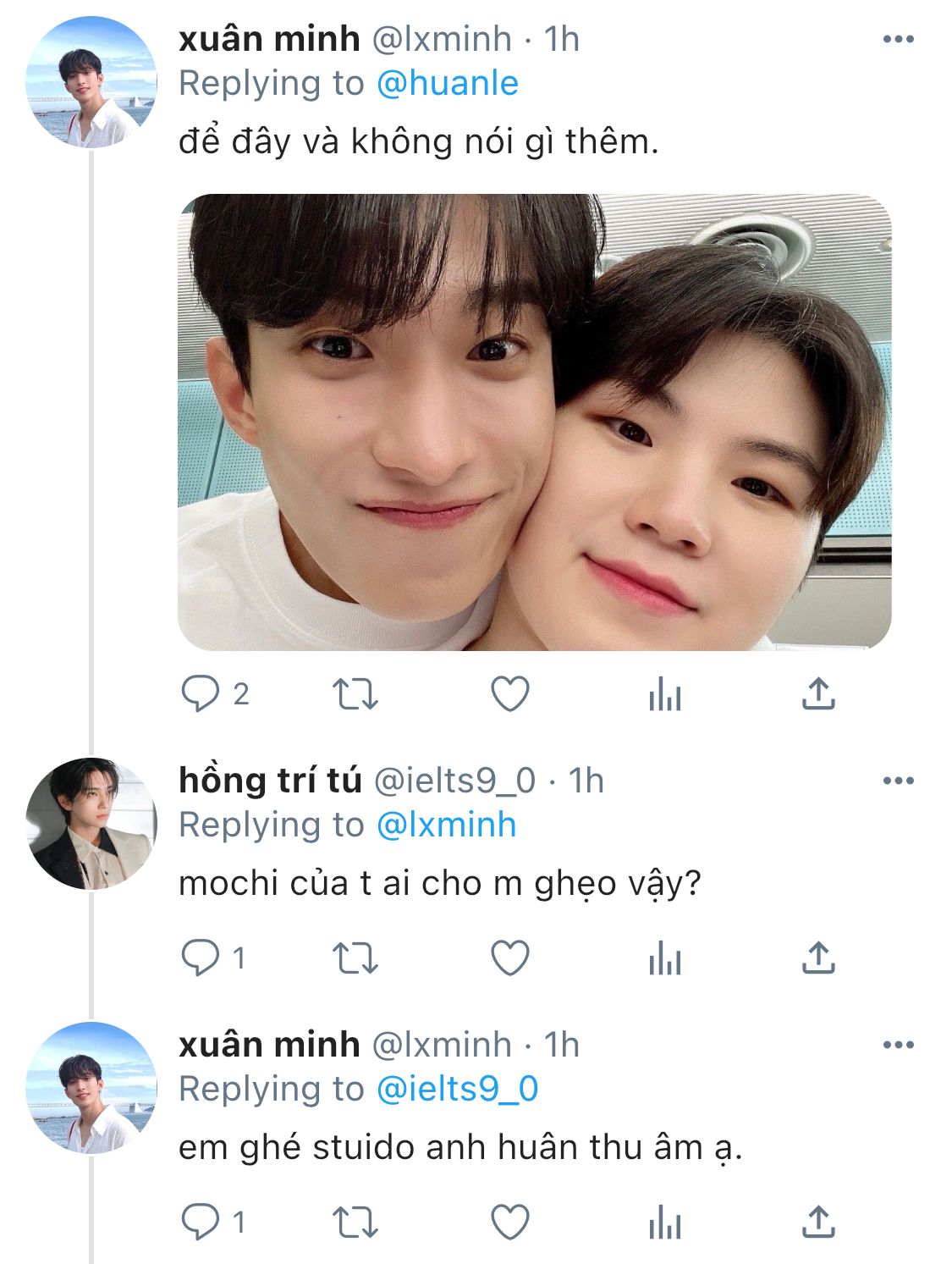The height and width of the screenshot is (1264, 952).
Task: Share hồng trí tú's reply
Action: point(817,958)
